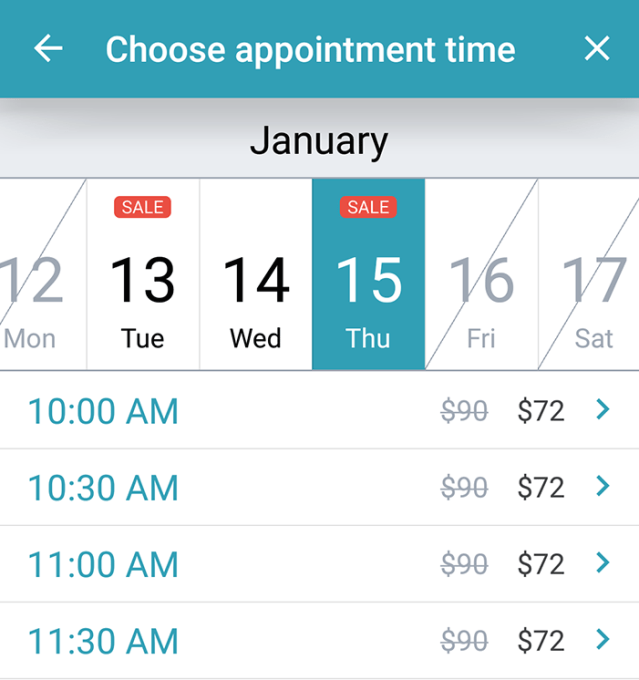Select Tuesday the 13th
This screenshot has width=639, height=680.
143,275
